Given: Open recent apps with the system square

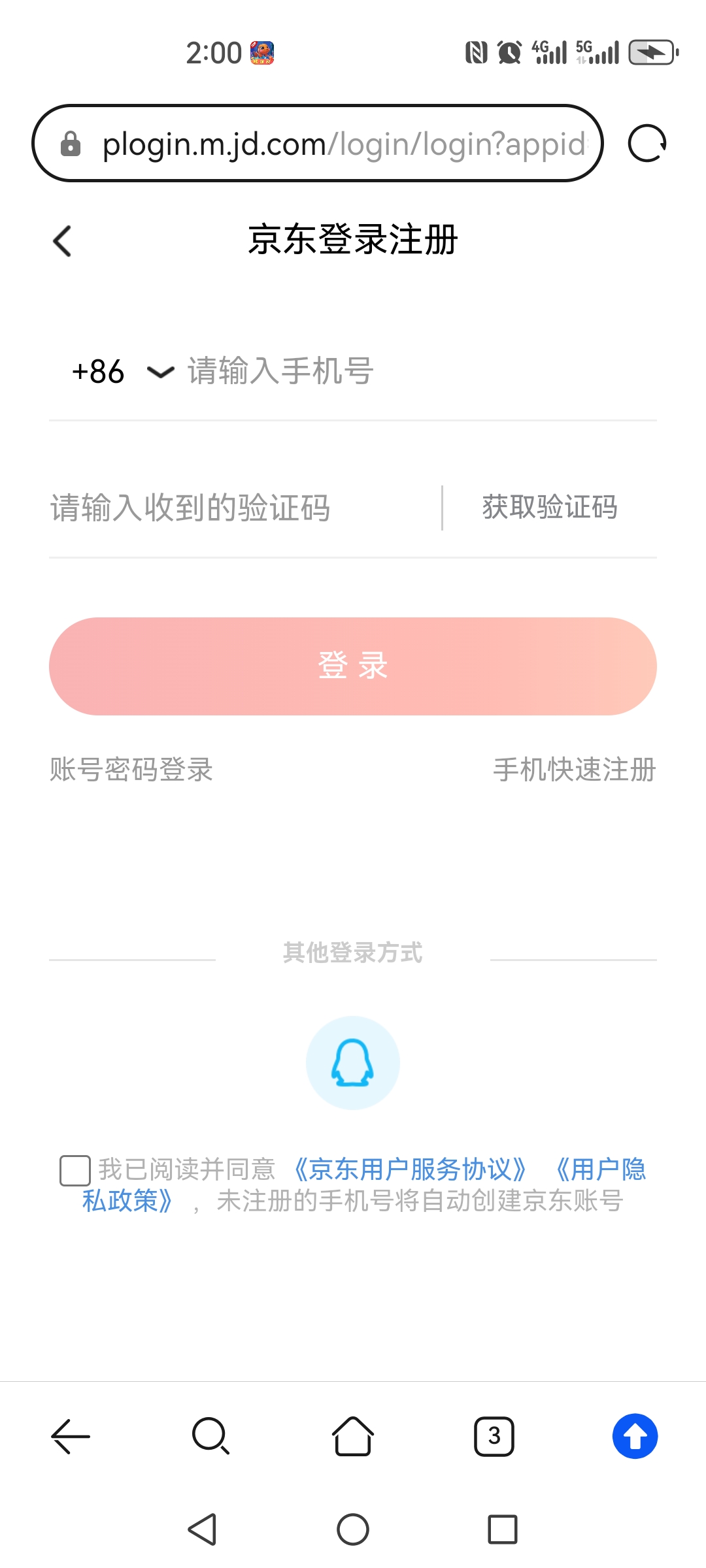Looking at the screenshot, I should (x=502, y=1529).
